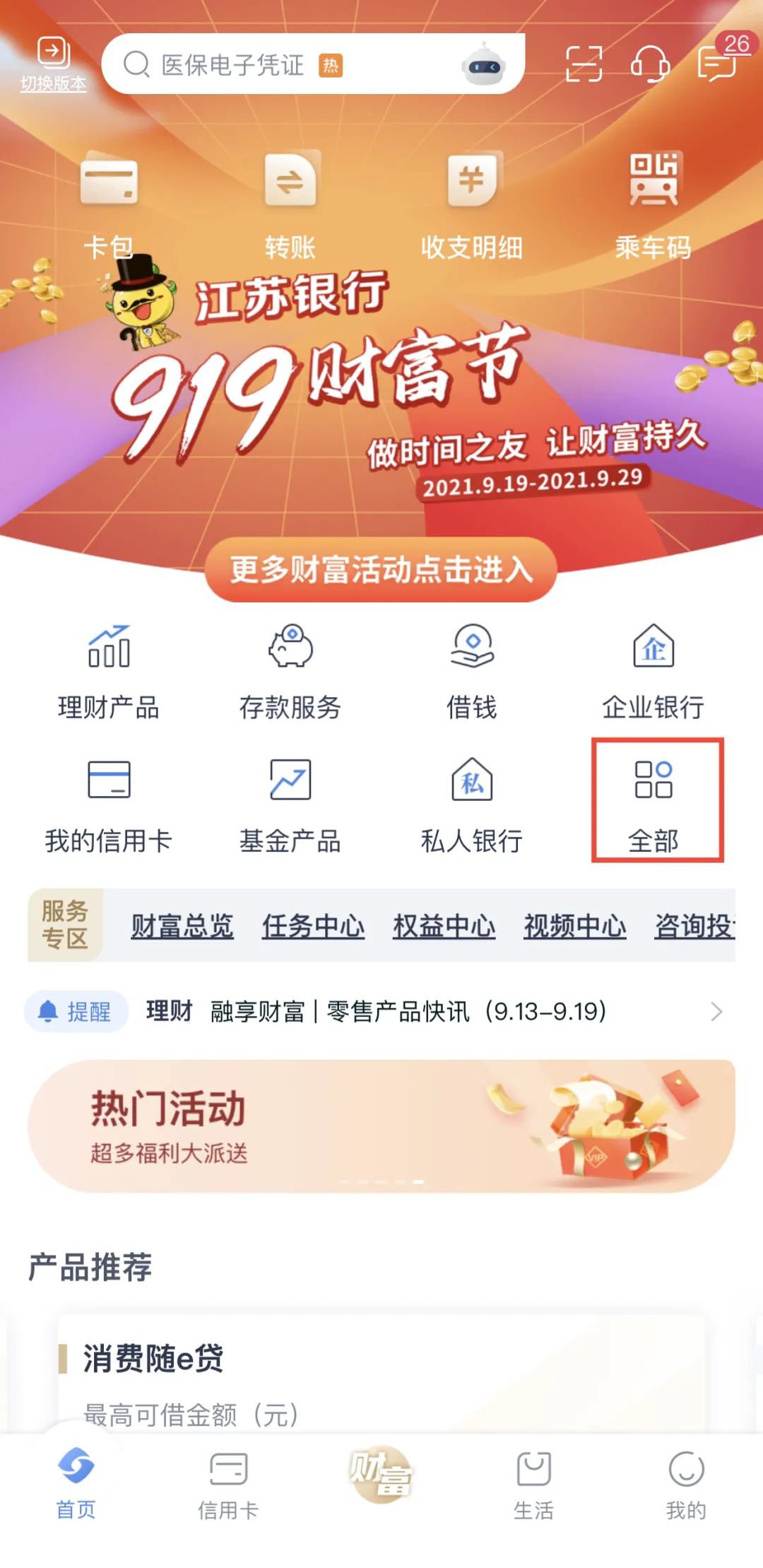Viewport: 763px width, 1568px height.
Task: Tap the 切换版本 switch version icon
Action: pyautogui.click(x=53, y=63)
